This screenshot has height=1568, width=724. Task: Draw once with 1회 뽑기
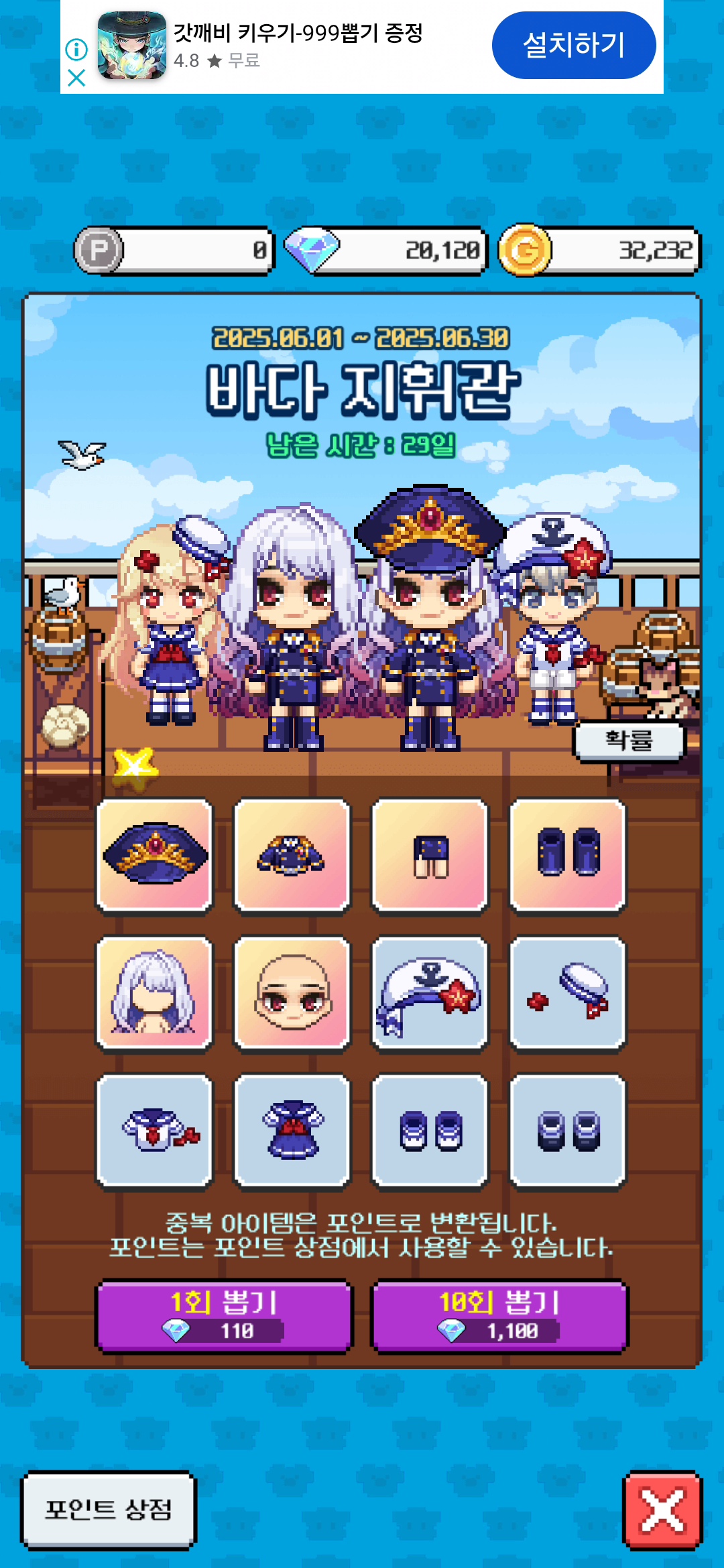(224, 1315)
